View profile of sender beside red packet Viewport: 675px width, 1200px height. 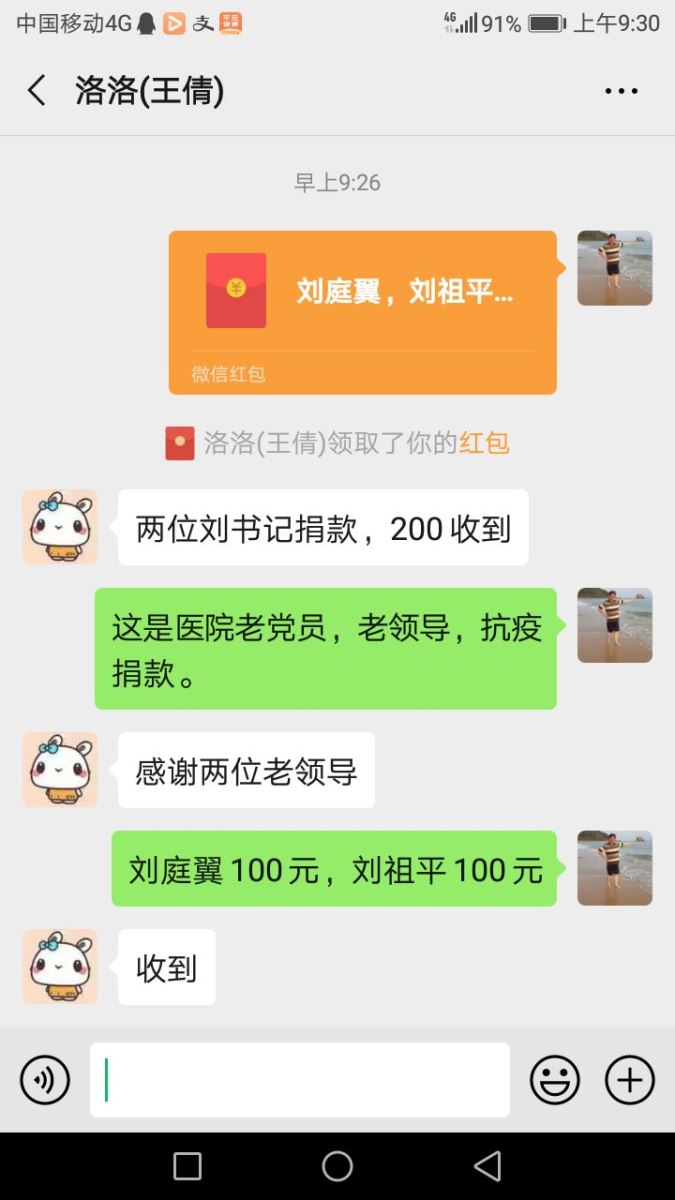tap(615, 268)
